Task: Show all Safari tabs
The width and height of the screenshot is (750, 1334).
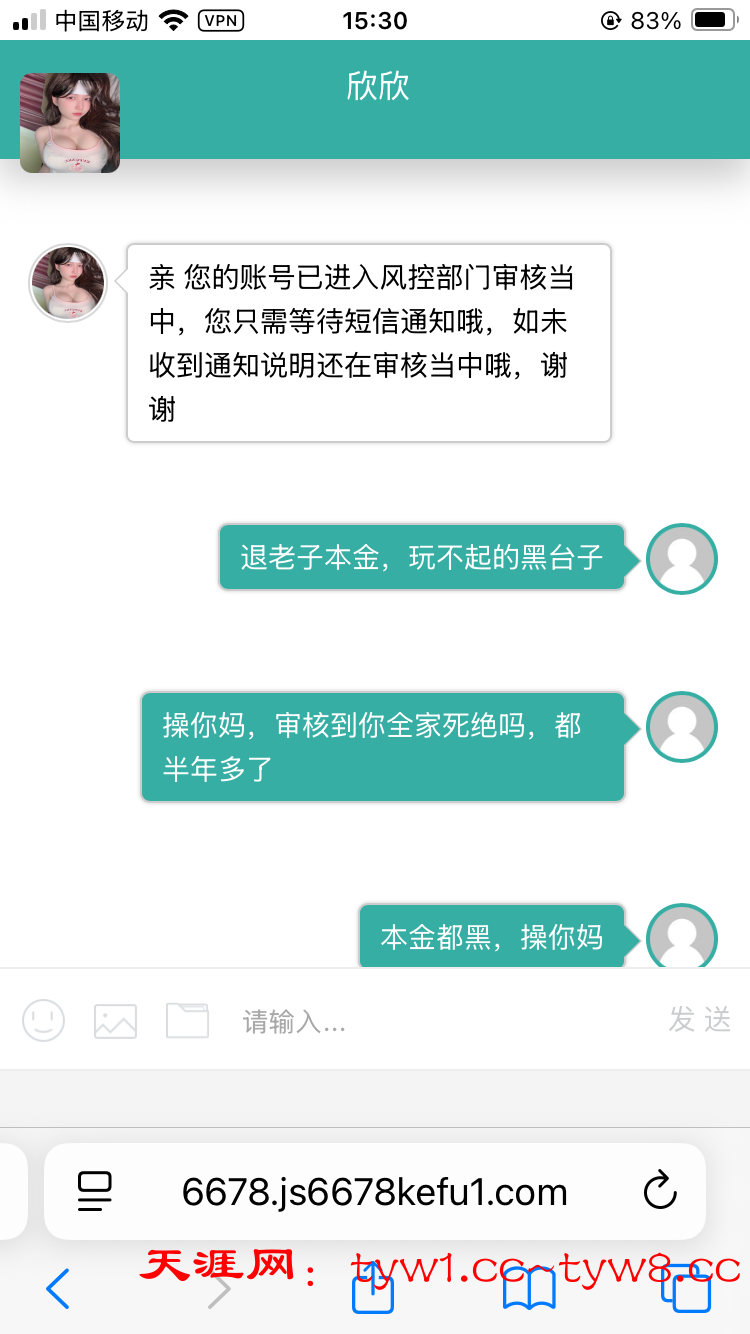Action: (x=686, y=1289)
